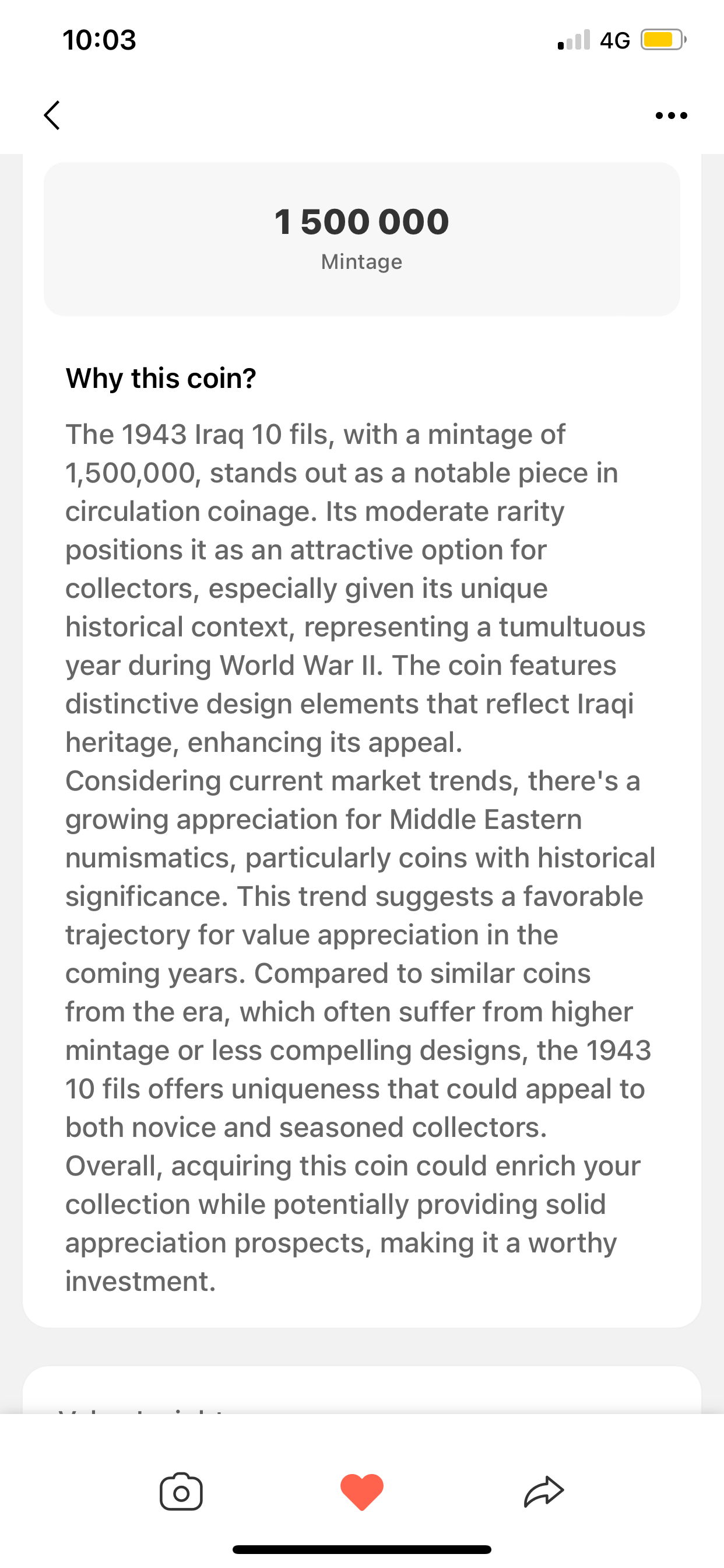
Task: Share this coin via the arrow icon
Action: coord(544,1492)
